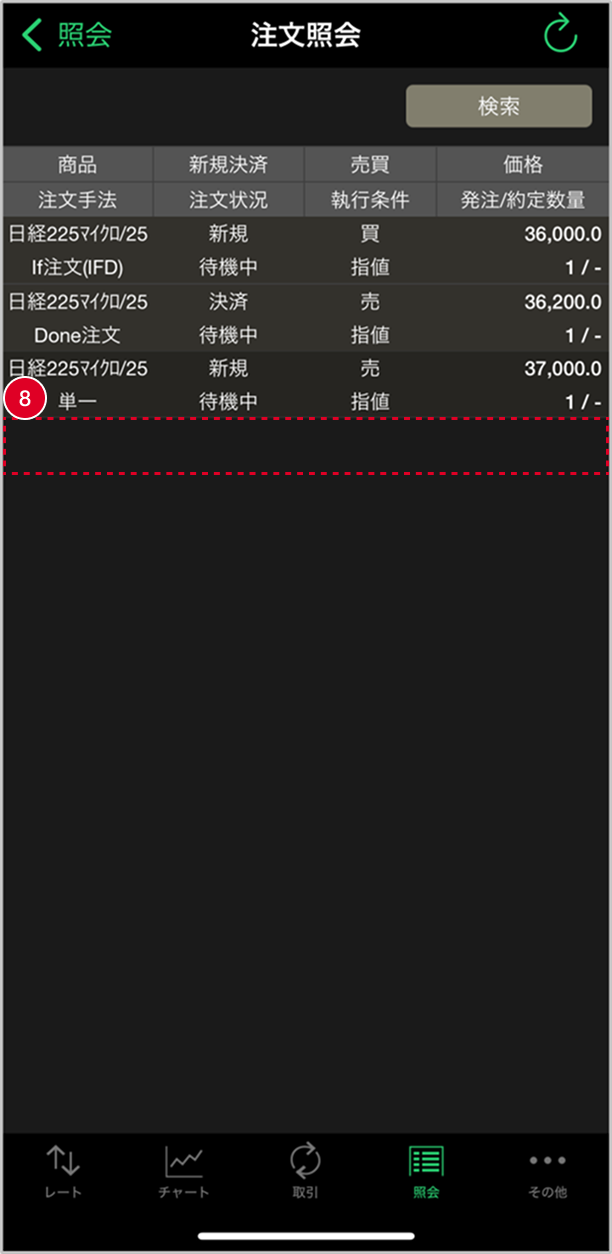Open the その他 tab
Viewport: 612px width, 1254px height.
[548, 1171]
